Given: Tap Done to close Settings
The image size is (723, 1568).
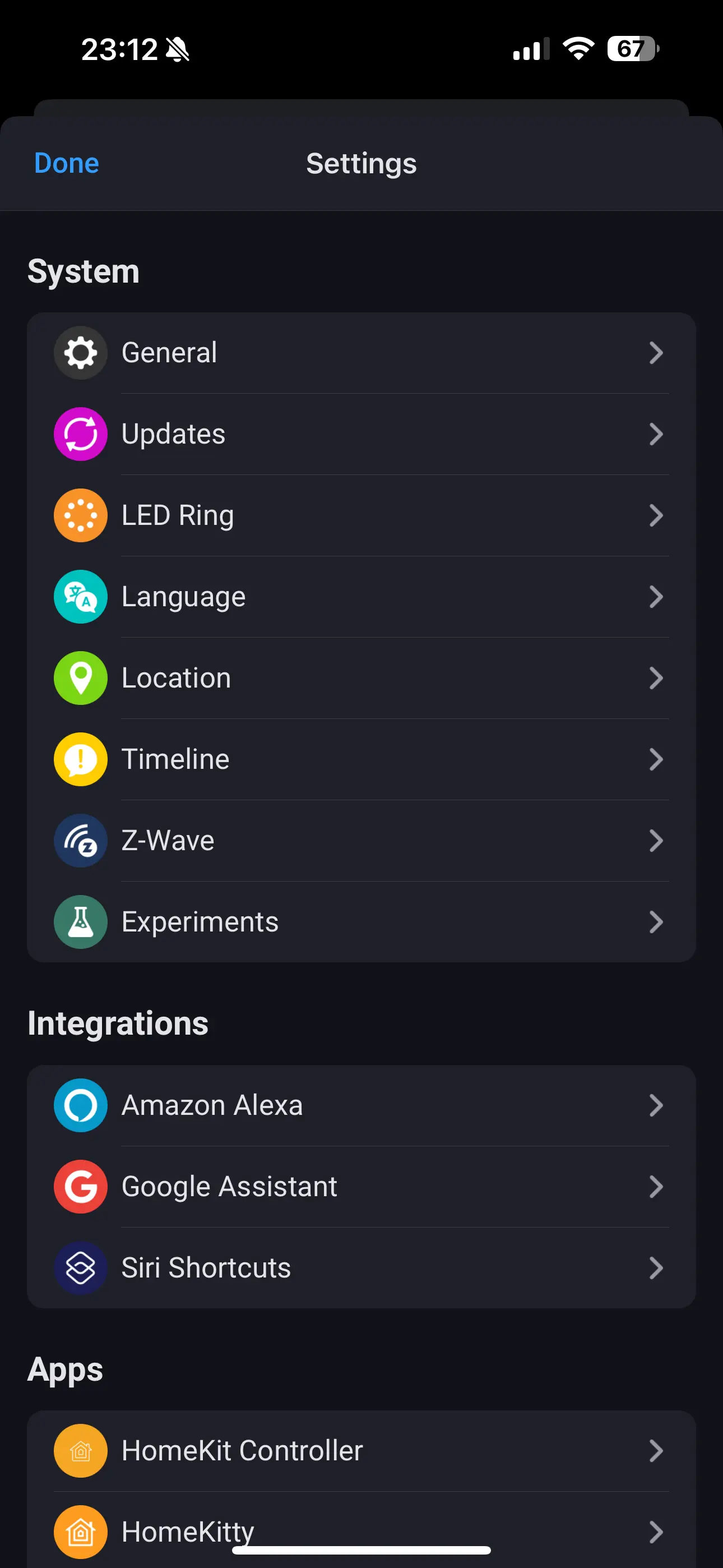Looking at the screenshot, I should click(x=66, y=163).
